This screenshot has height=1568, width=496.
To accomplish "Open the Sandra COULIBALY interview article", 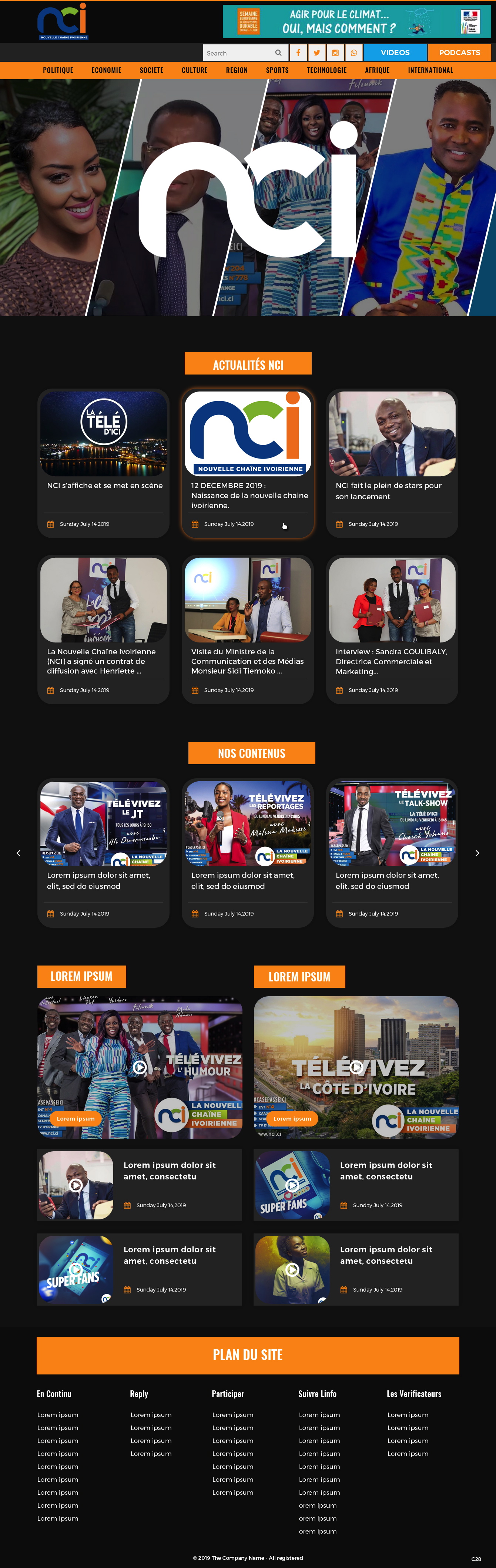I will 391,661.
